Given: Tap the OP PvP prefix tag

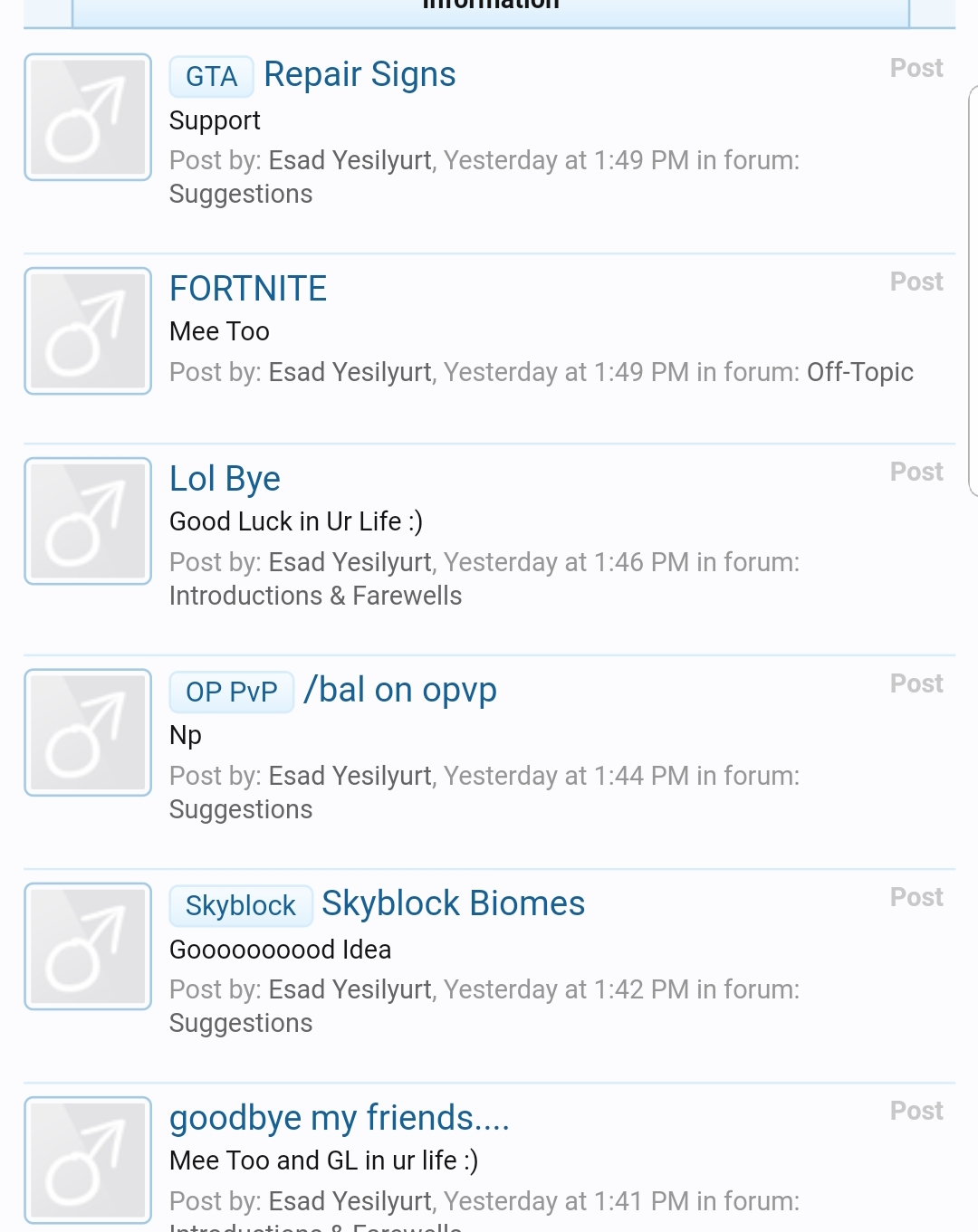Looking at the screenshot, I should [x=231, y=692].
